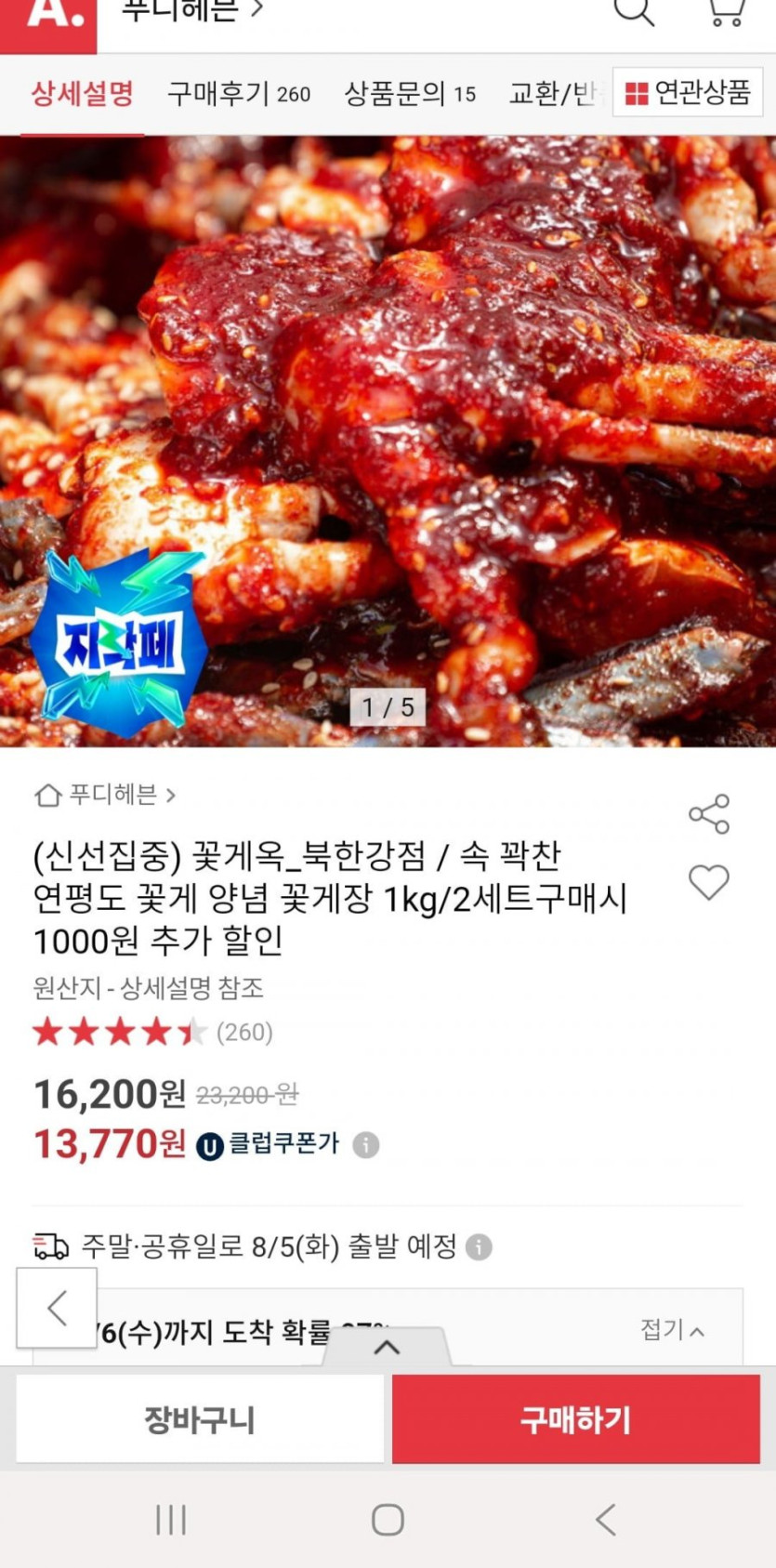Open the search icon
Viewport: 776px width, 1568px height.
click(636, 14)
